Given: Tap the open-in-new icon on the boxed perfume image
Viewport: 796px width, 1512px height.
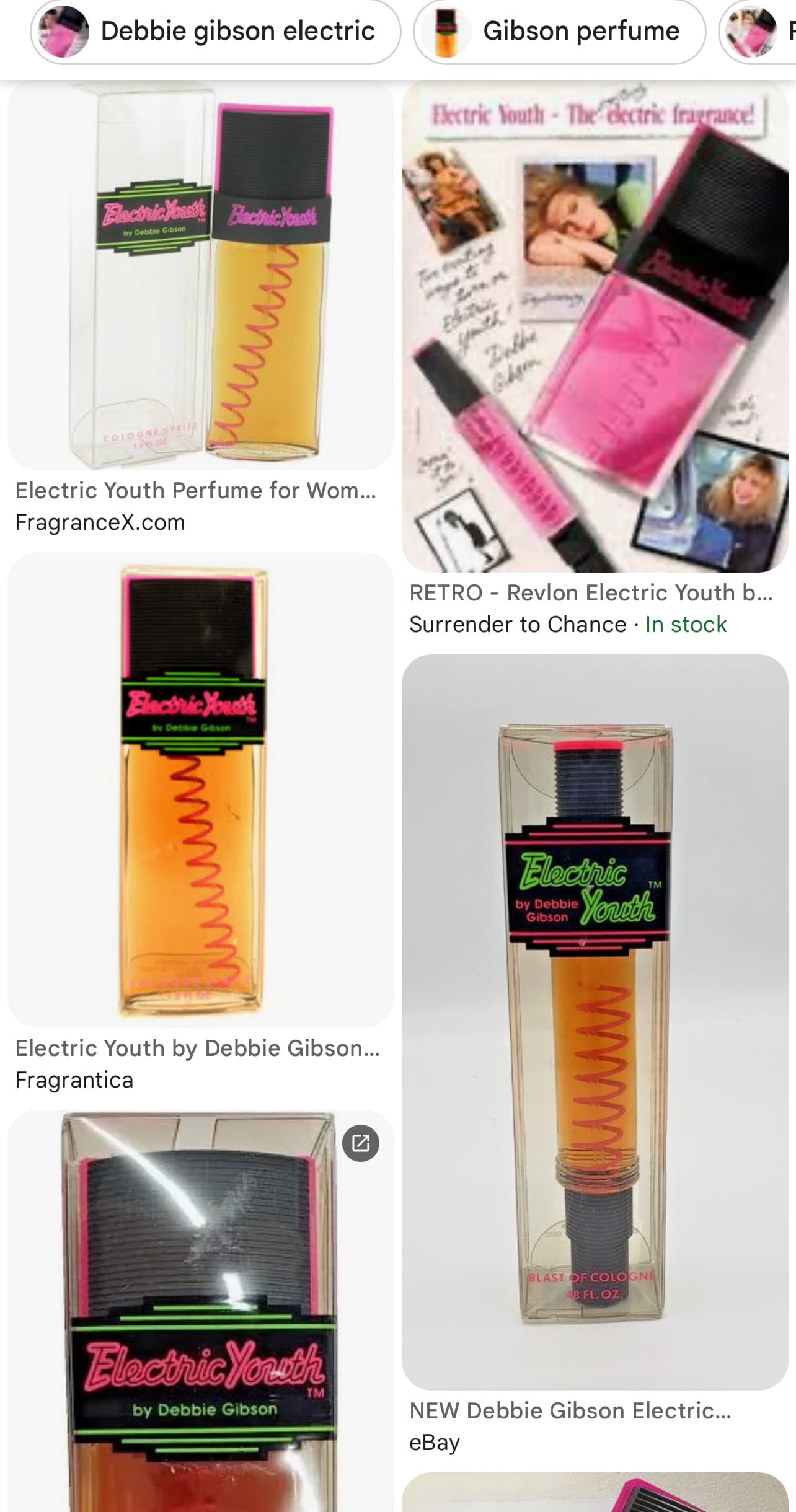Looking at the screenshot, I should pyautogui.click(x=361, y=1143).
